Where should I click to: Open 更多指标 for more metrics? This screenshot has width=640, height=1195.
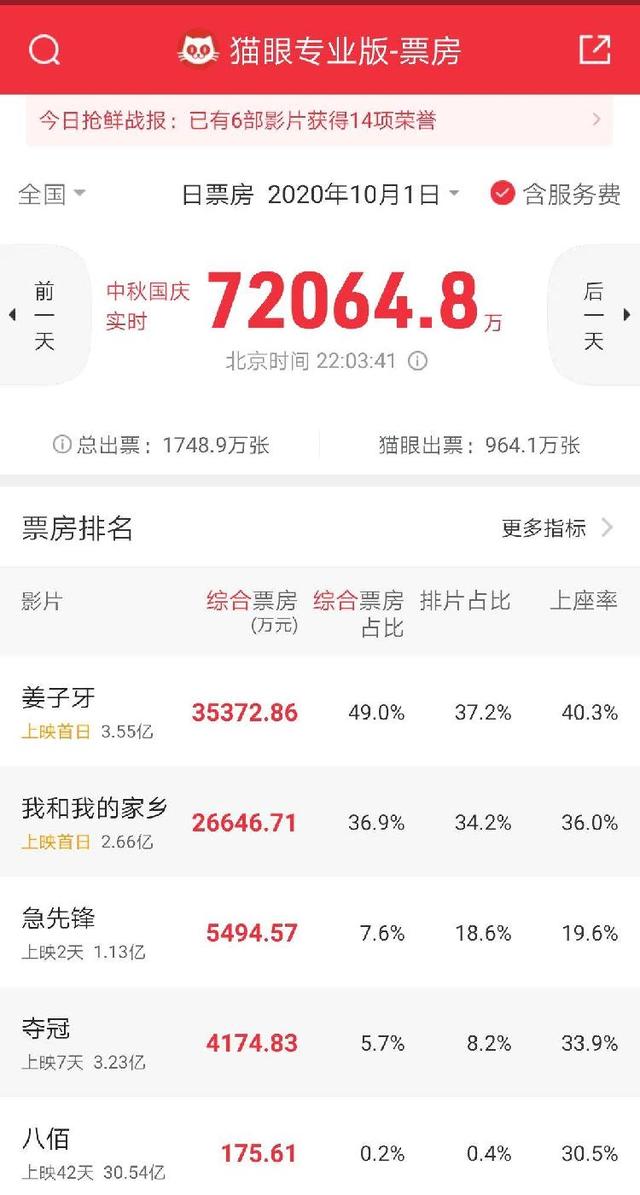(x=558, y=527)
